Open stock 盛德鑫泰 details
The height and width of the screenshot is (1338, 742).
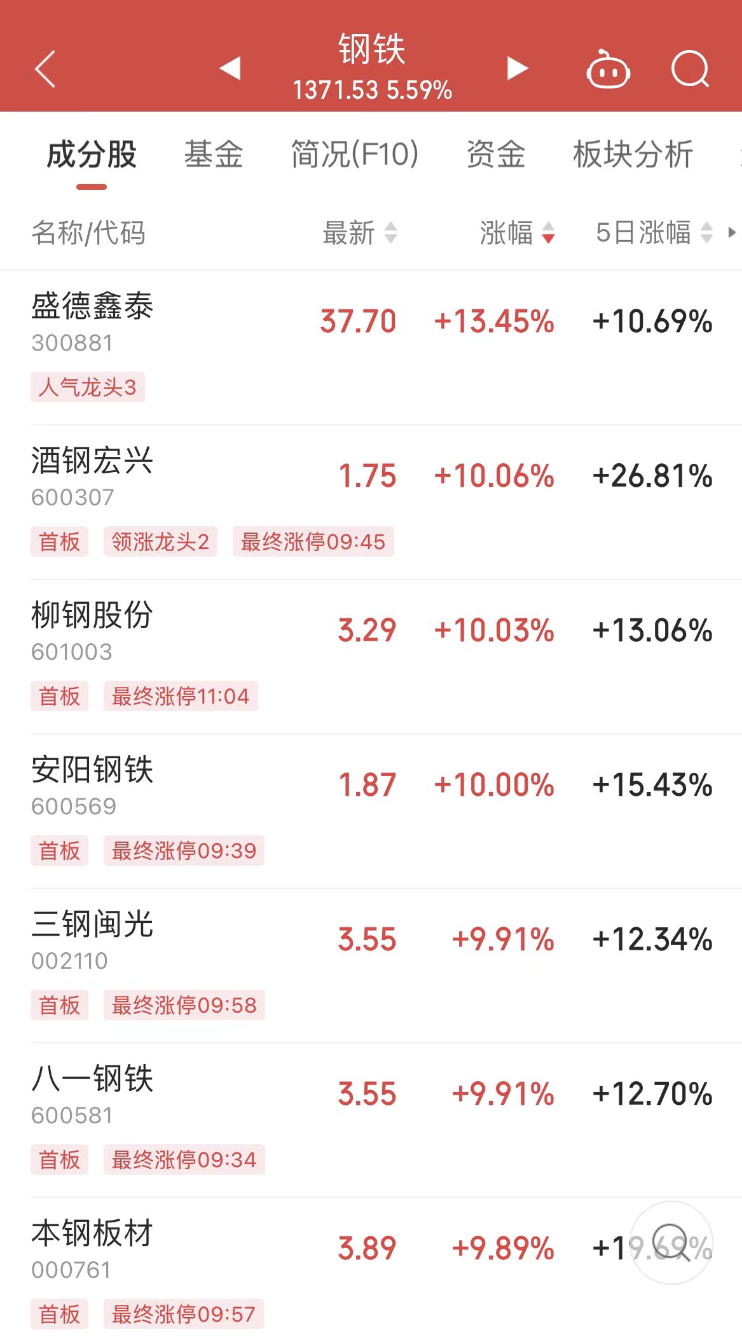pos(93,306)
